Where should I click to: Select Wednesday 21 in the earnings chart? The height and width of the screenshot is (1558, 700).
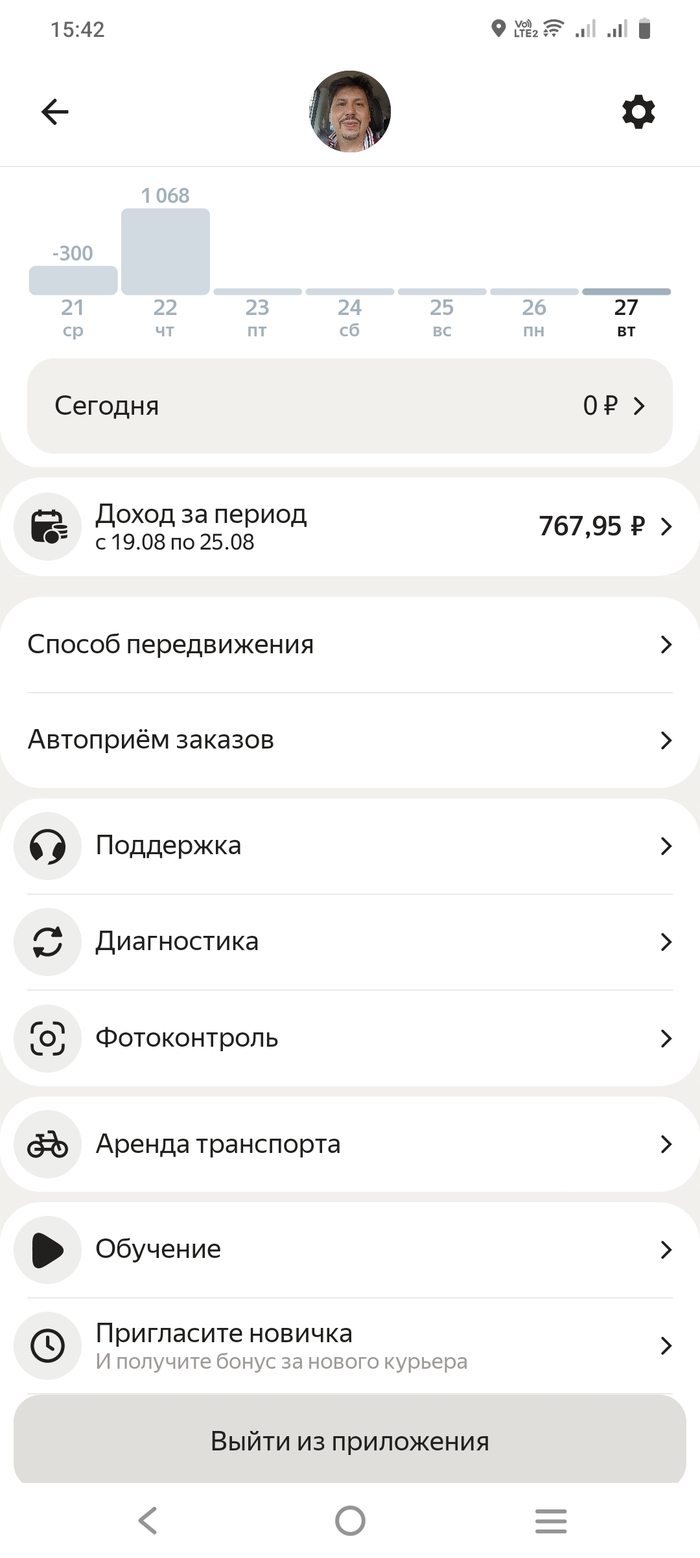coord(73,280)
